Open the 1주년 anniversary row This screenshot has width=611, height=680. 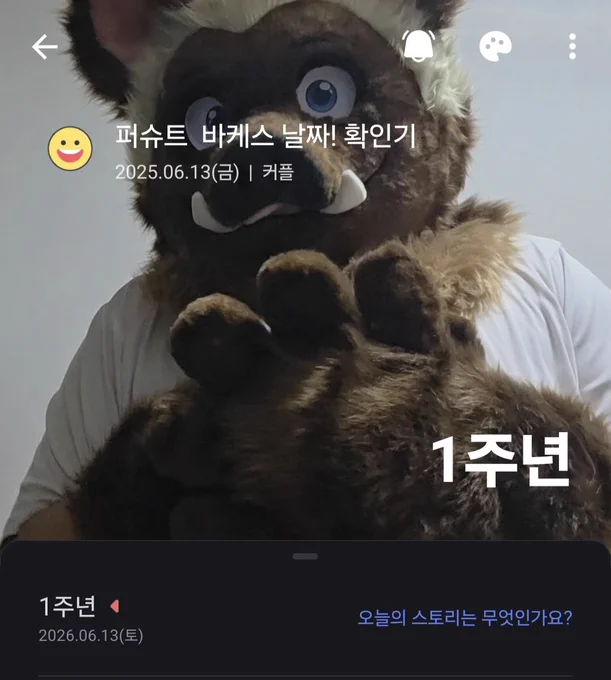pyautogui.click(x=305, y=619)
